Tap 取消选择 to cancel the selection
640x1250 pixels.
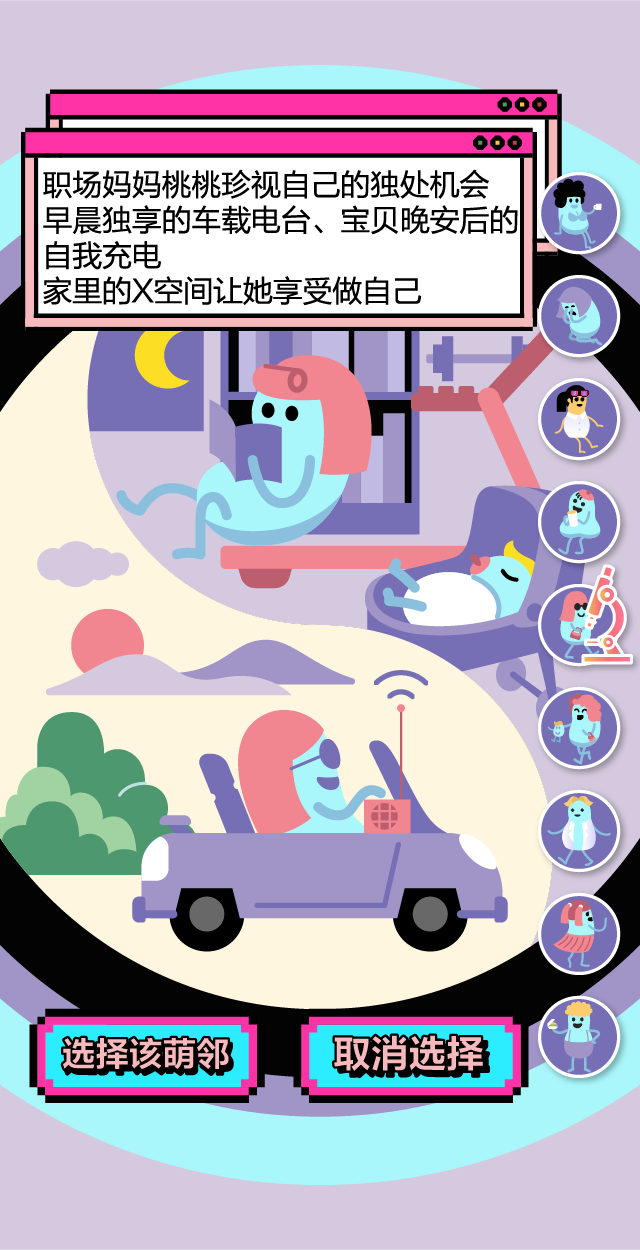410,1054
